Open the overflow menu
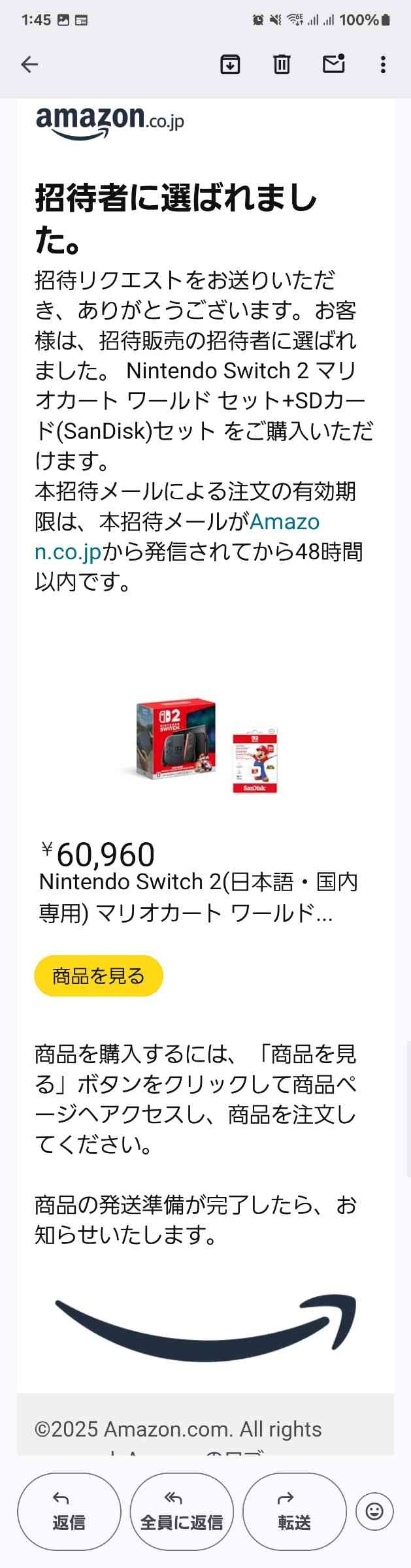411x1568 pixels. point(383,64)
